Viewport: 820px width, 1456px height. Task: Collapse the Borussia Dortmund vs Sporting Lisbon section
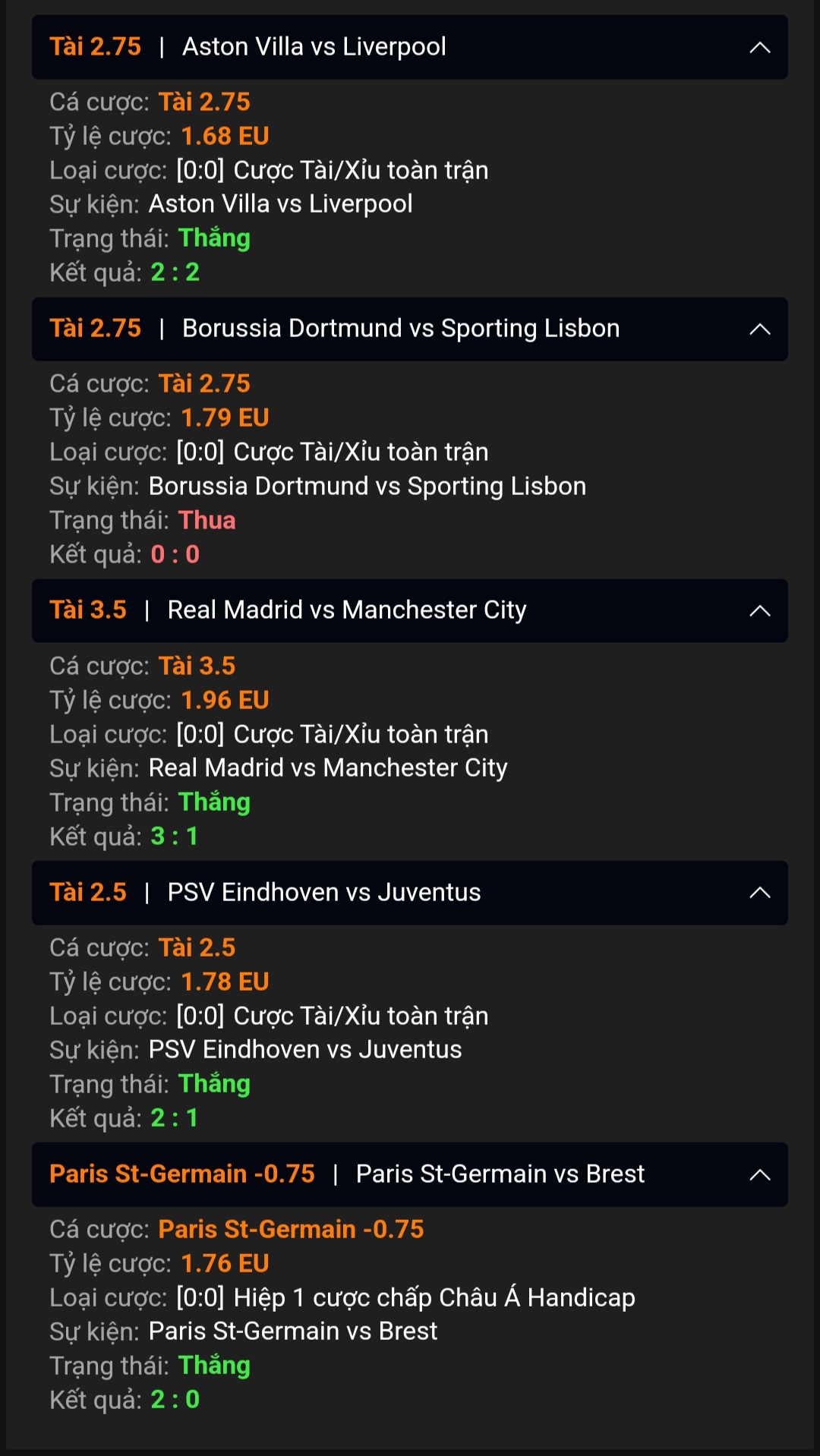pos(759,329)
